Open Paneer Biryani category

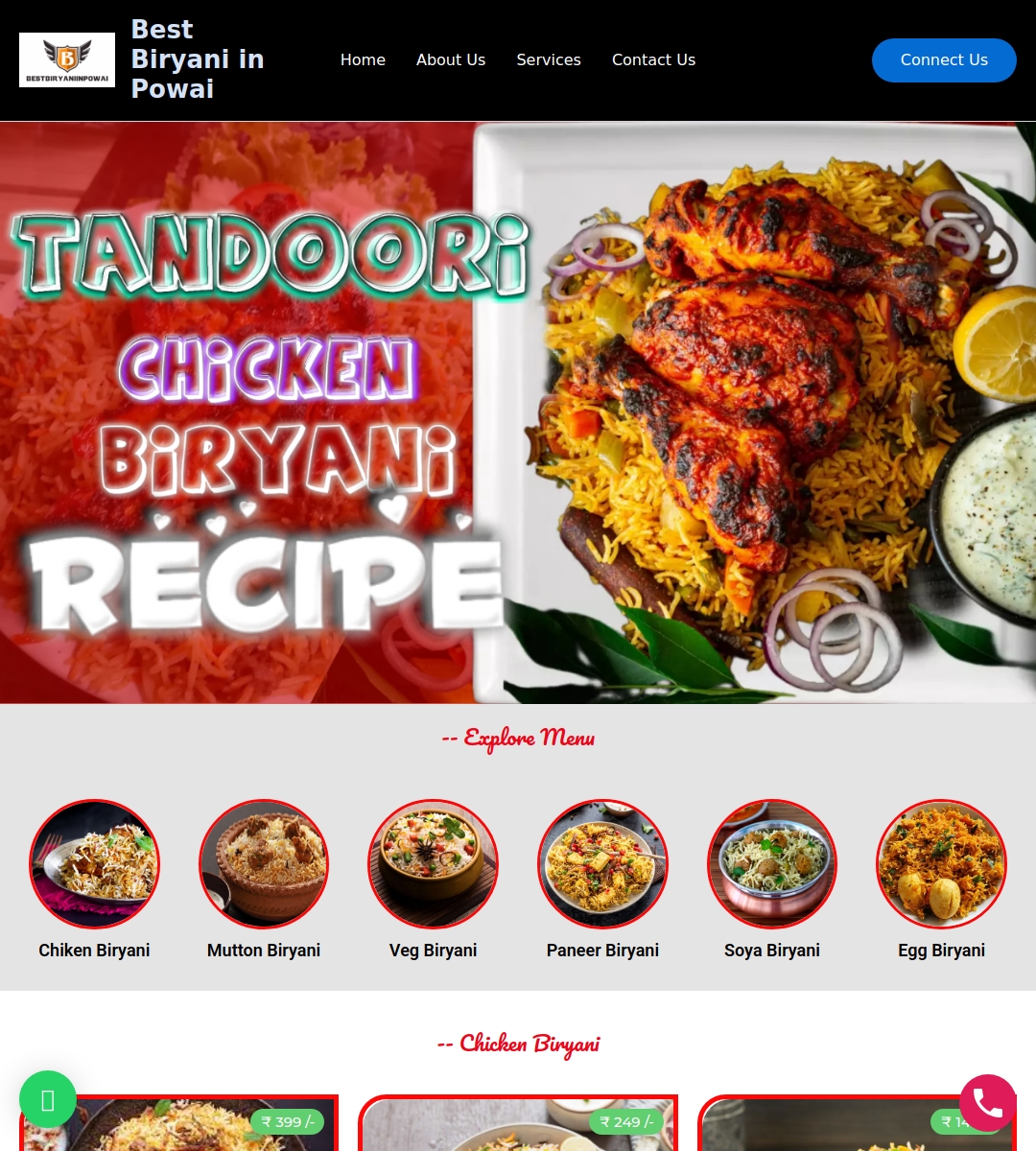(x=602, y=864)
